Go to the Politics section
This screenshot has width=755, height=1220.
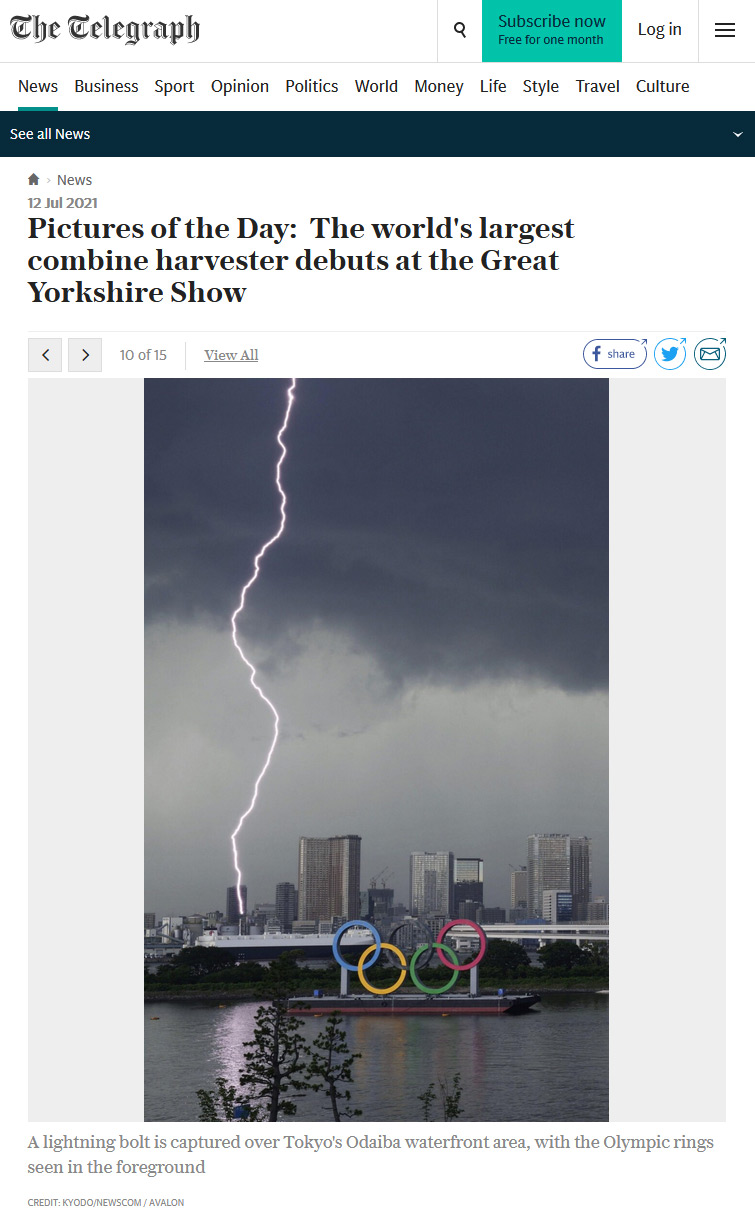click(x=311, y=86)
